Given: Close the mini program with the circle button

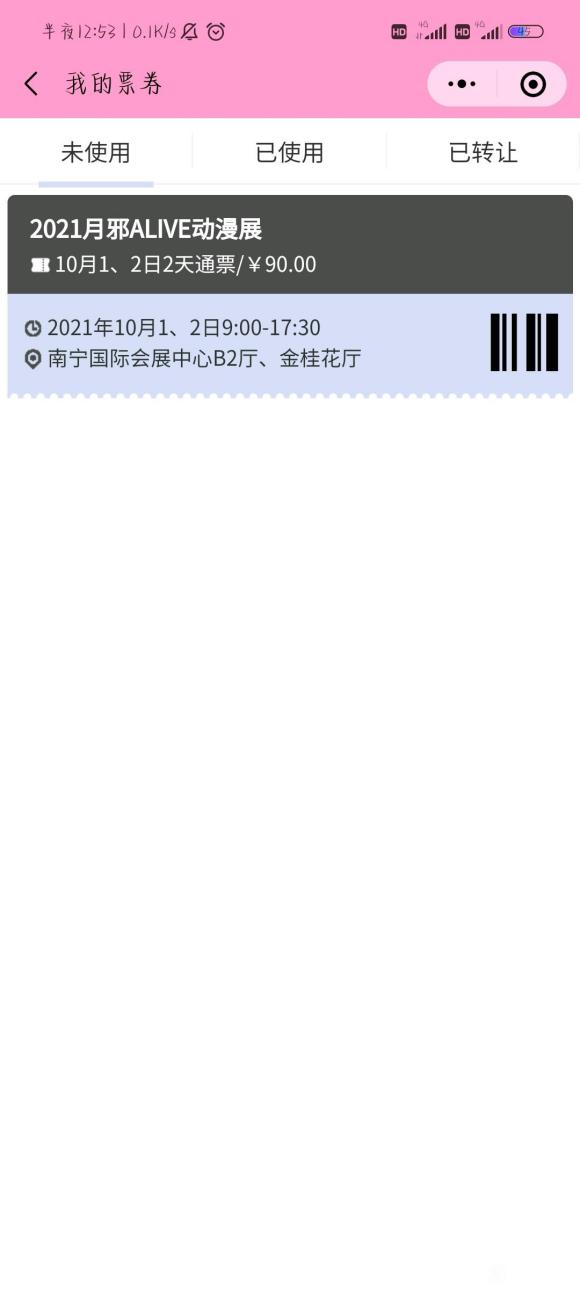Looking at the screenshot, I should [533, 84].
